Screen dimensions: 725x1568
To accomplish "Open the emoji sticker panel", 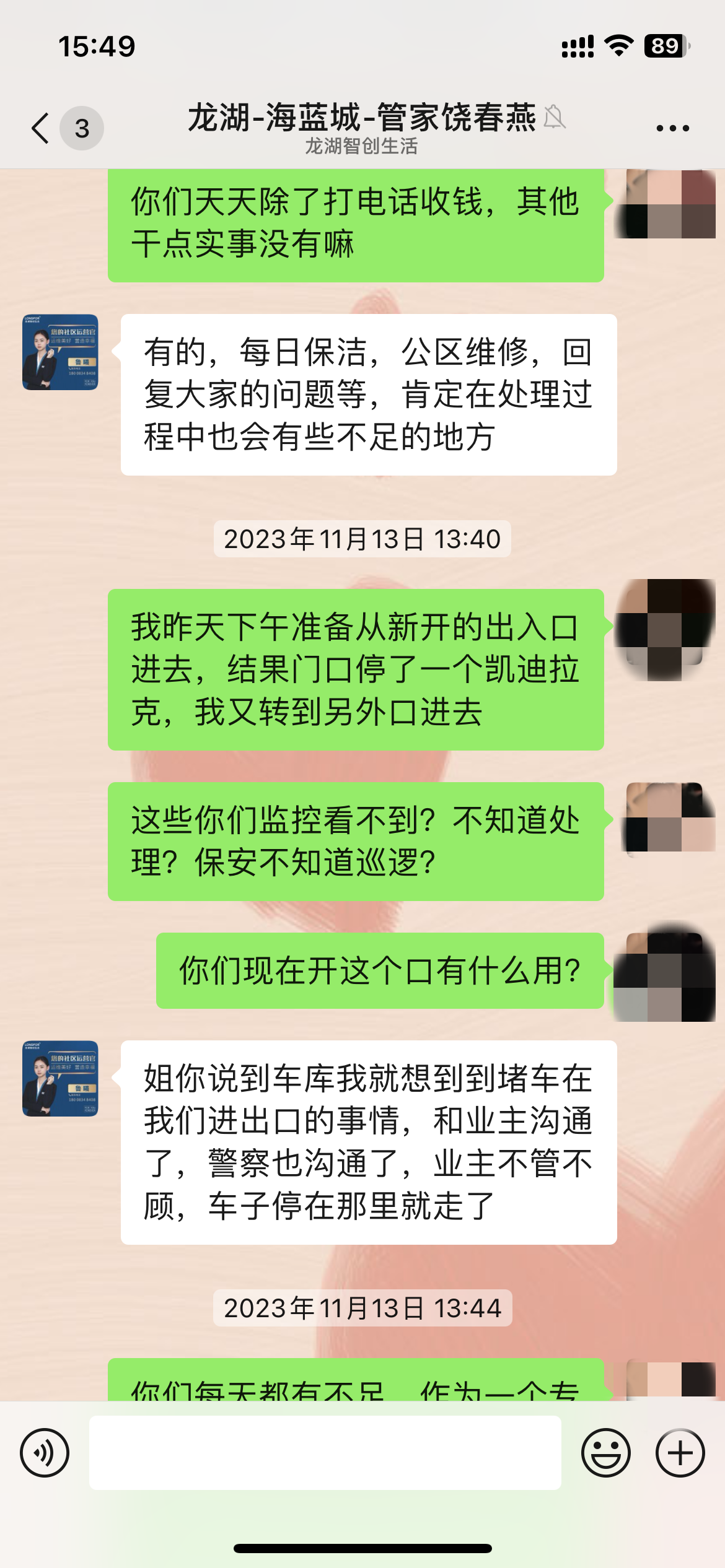I will click(605, 1453).
